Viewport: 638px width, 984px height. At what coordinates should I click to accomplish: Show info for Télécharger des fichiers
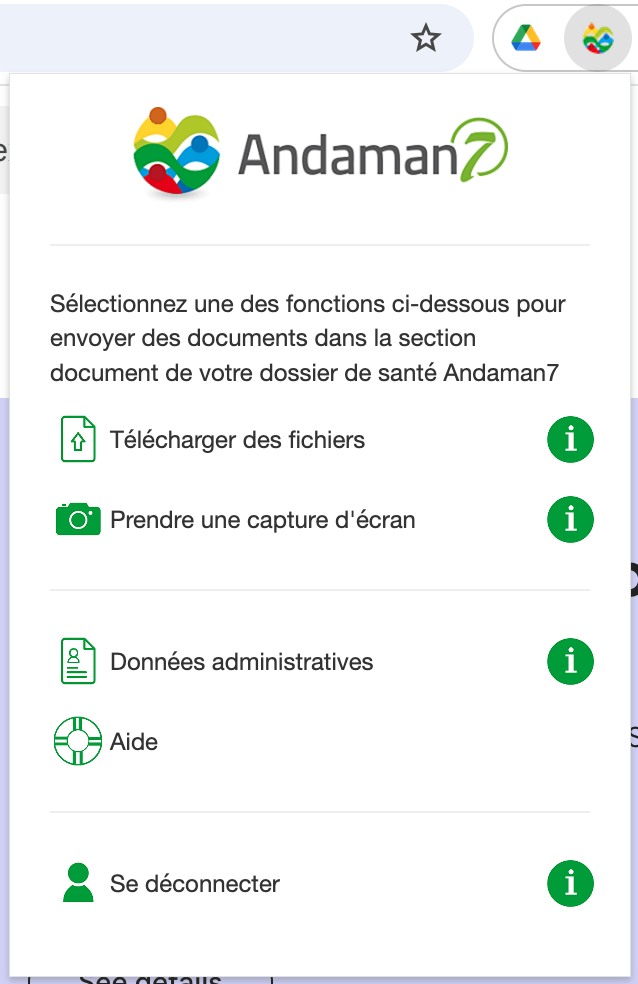point(570,440)
